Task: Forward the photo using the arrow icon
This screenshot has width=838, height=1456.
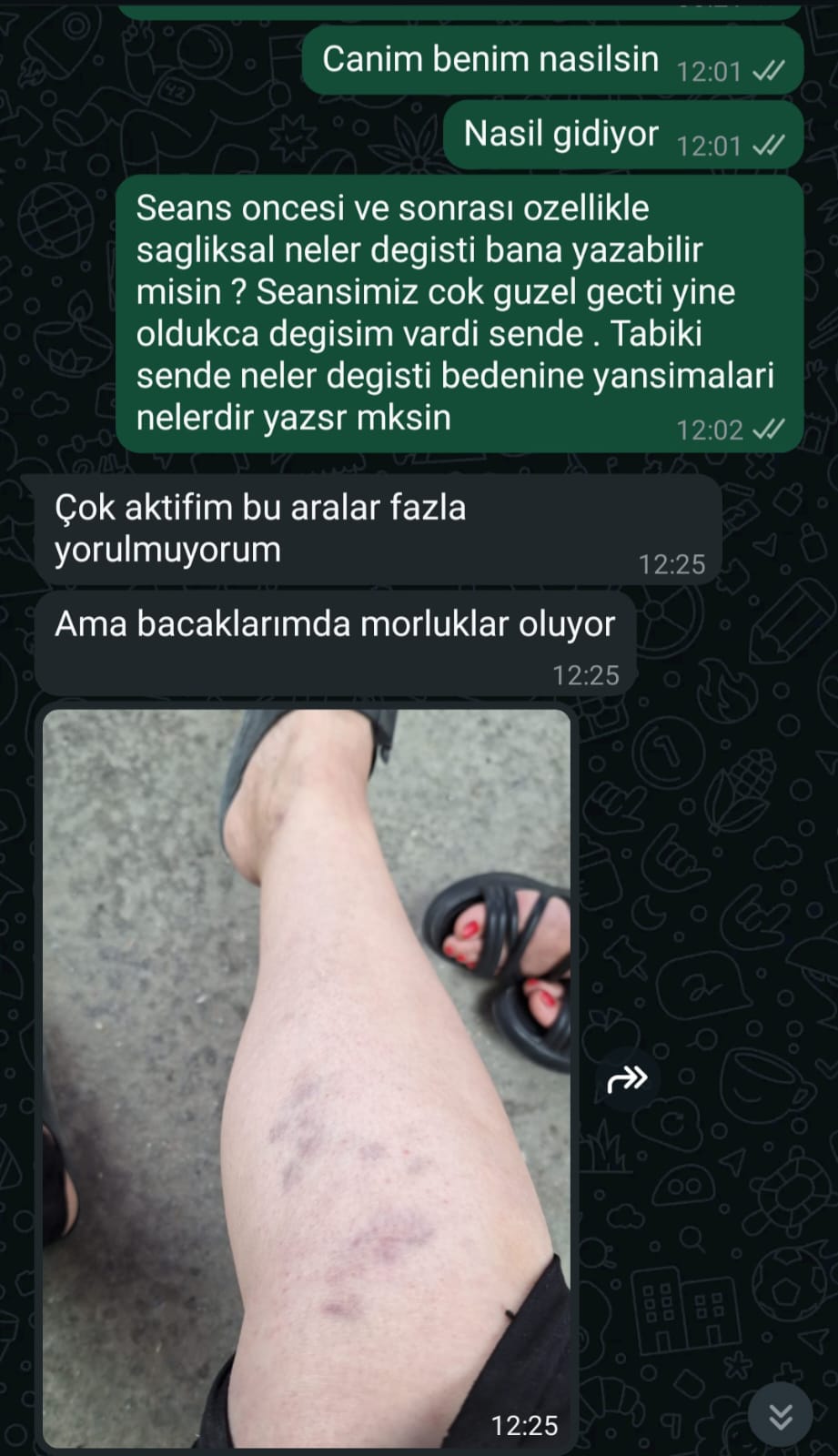Action: tap(627, 1079)
